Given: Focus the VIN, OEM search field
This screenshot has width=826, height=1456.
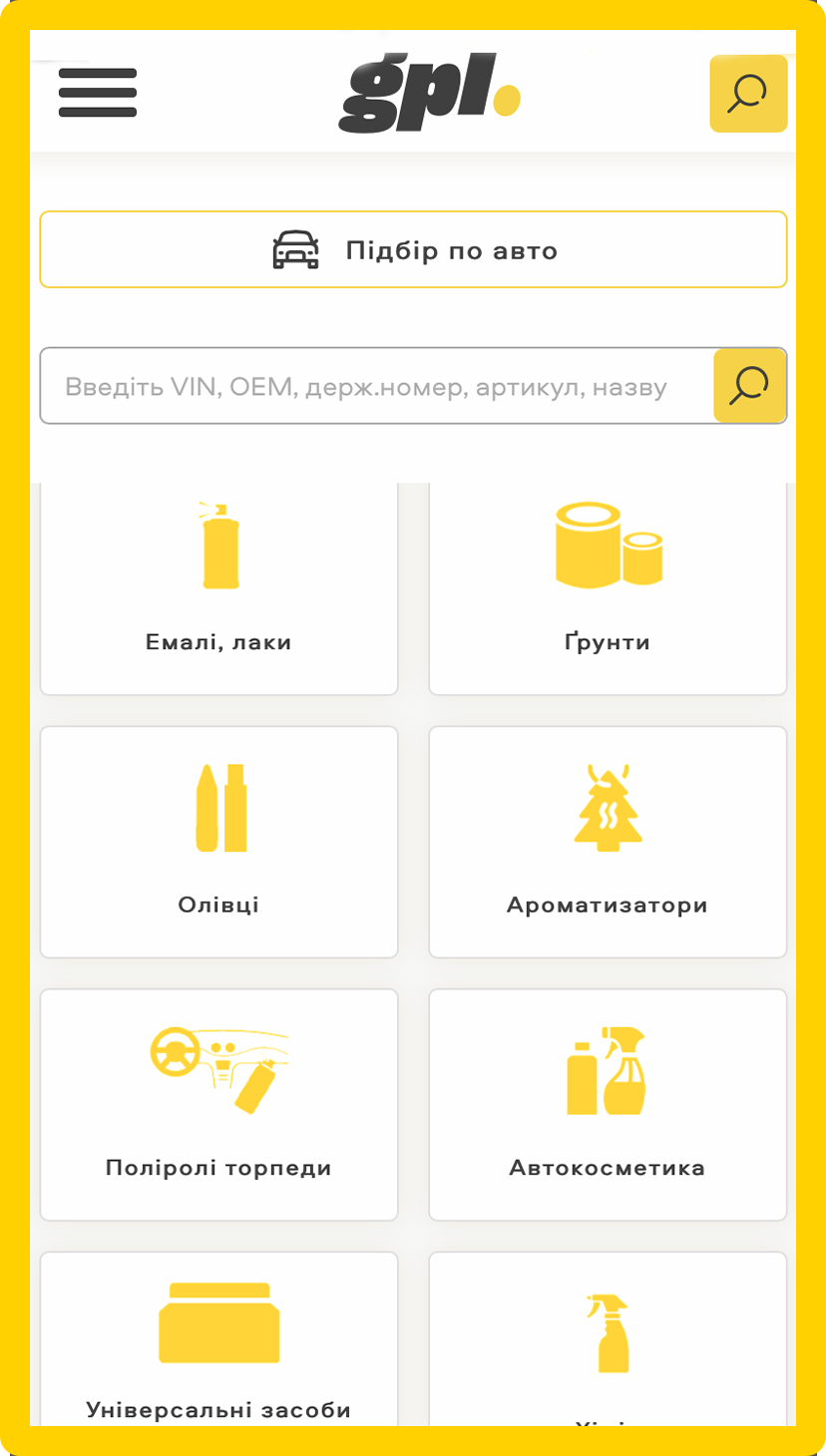Looking at the screenshot, I should click(374, 386).
